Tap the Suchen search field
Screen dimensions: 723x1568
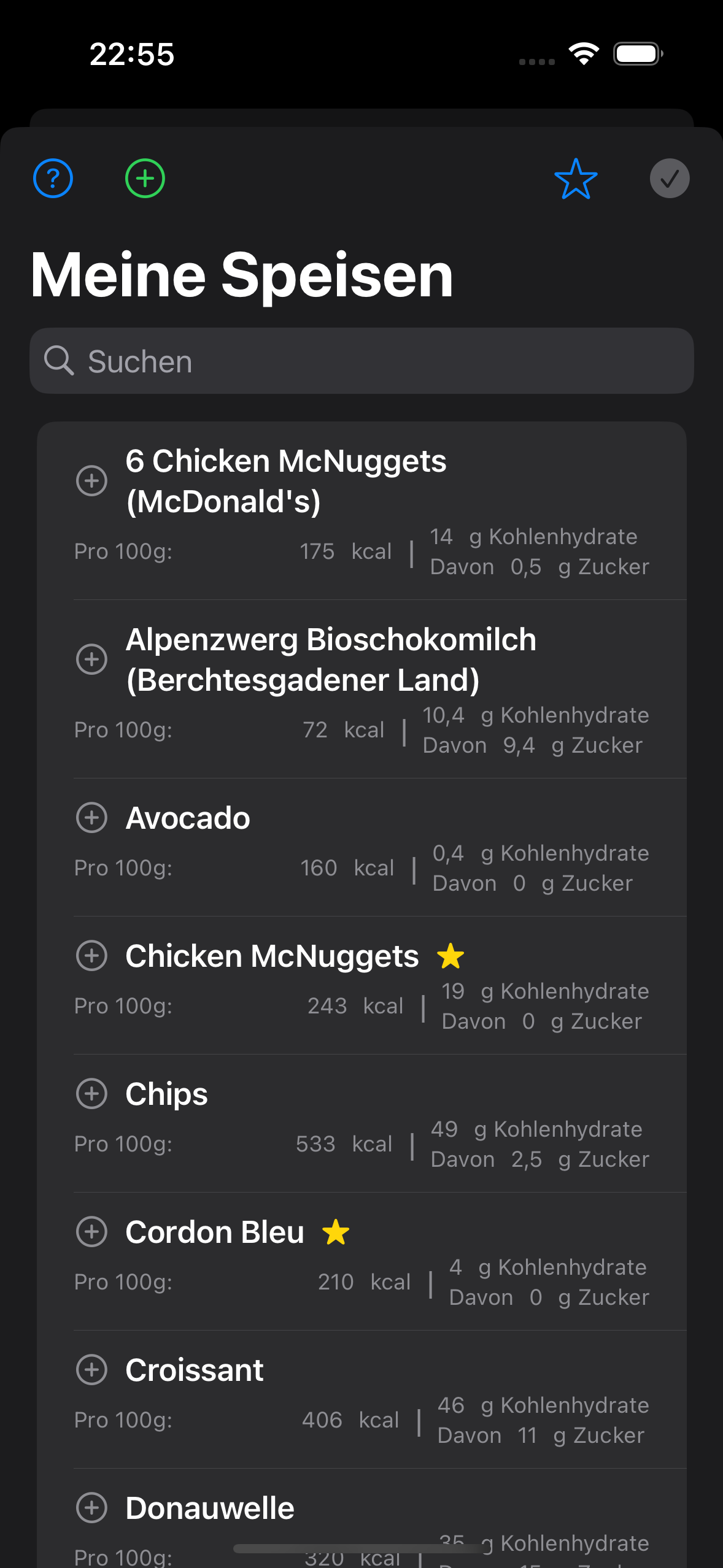pos(361,361)
